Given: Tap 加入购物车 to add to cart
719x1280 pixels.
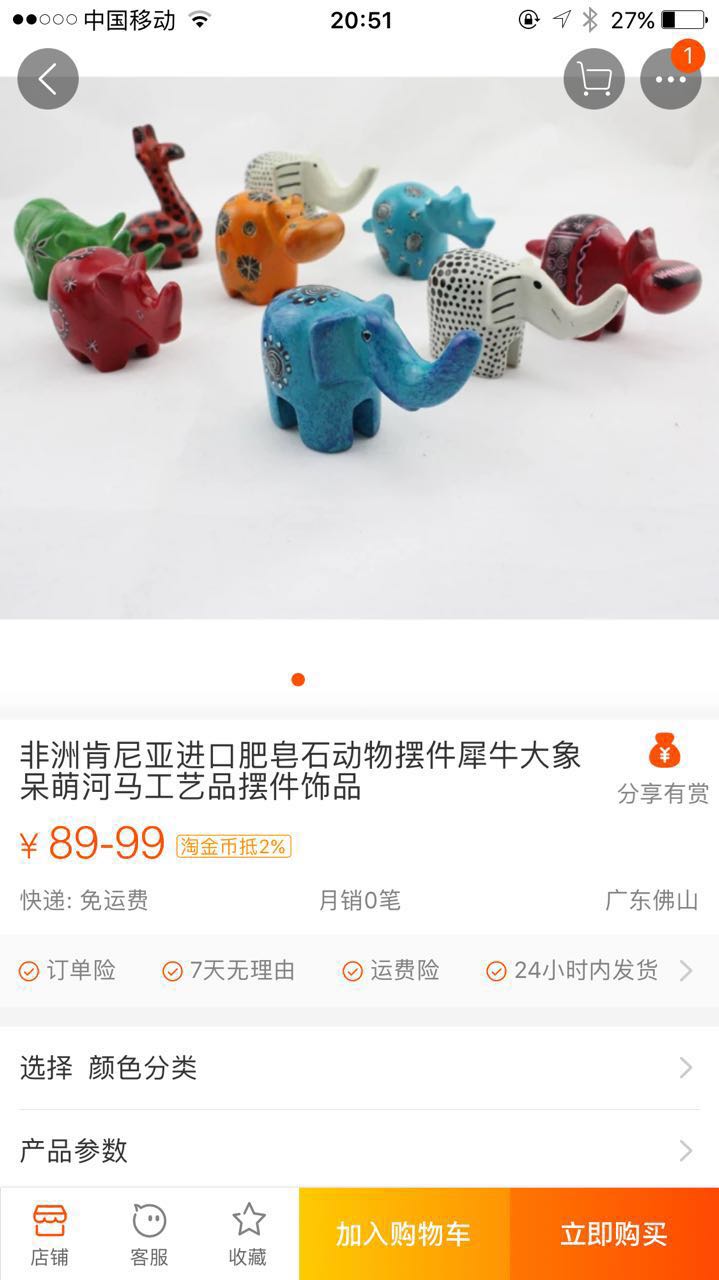Looking at the screenshot, I should point(403,1234).
